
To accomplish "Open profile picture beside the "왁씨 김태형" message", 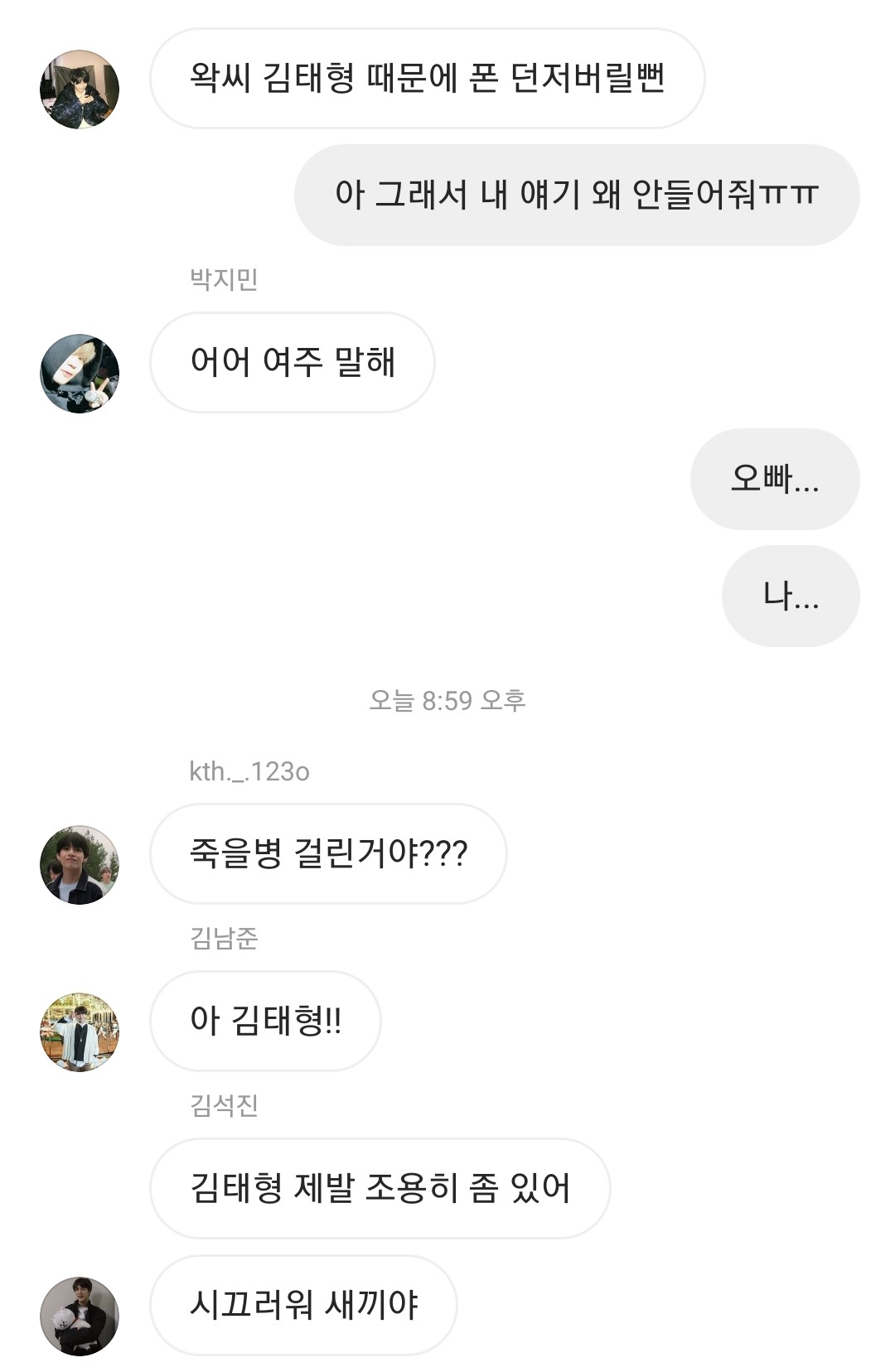I will pyautogui.click(x=80, y=89).
